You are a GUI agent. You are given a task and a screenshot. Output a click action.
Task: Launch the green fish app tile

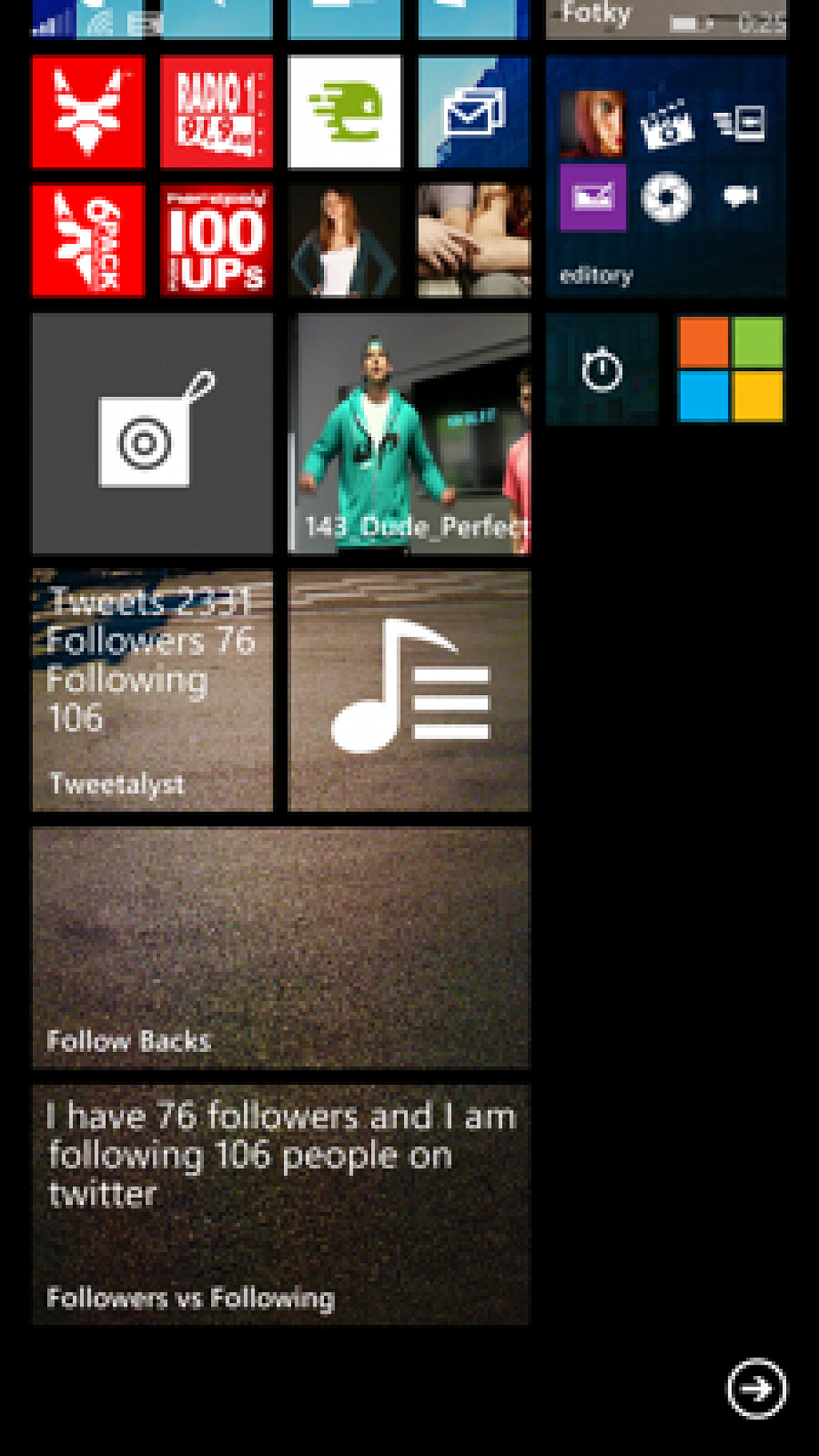click(x=345, y=112)
